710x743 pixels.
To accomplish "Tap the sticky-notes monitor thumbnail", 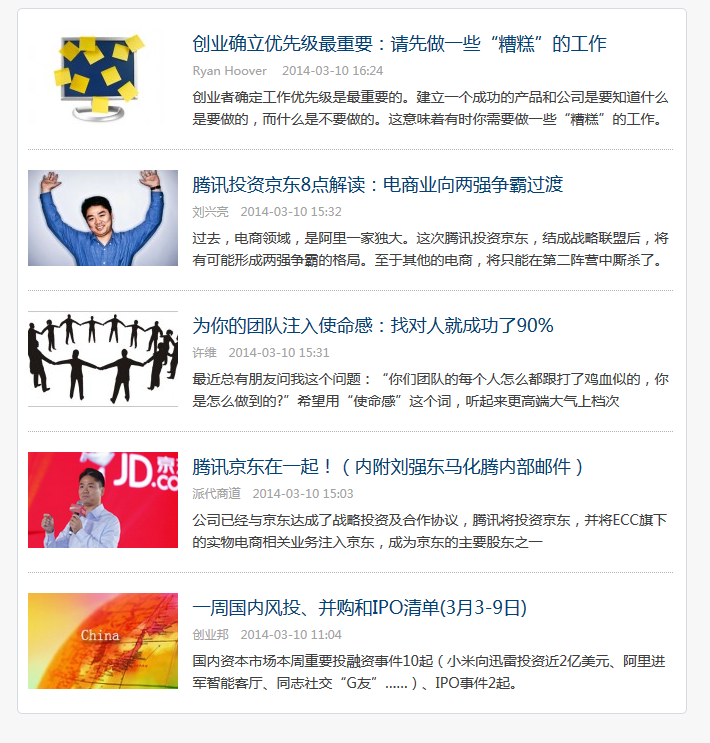I will (x=102, y=77).
